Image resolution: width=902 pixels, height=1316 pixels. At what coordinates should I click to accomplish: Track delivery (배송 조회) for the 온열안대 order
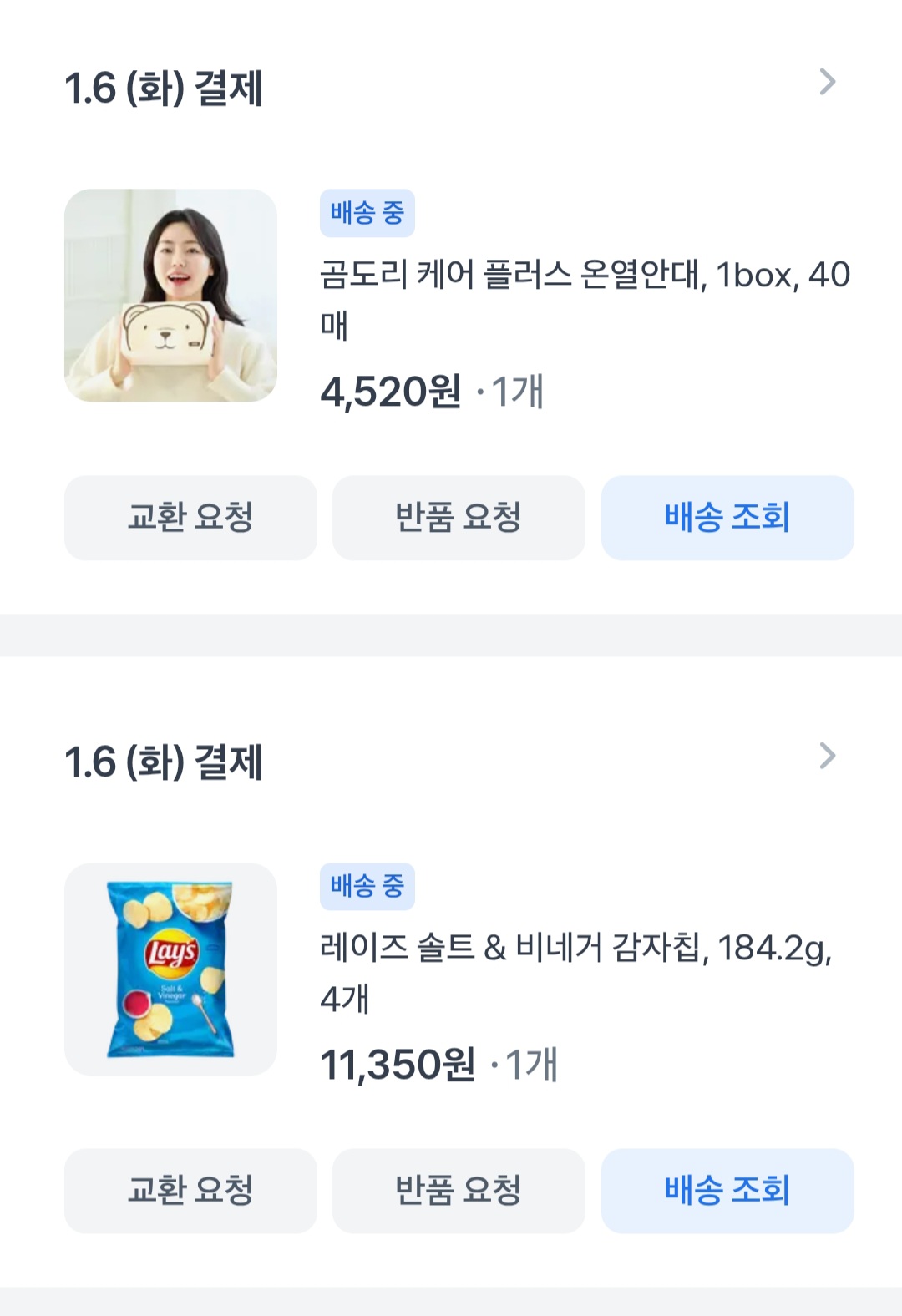tap(727, 518)
